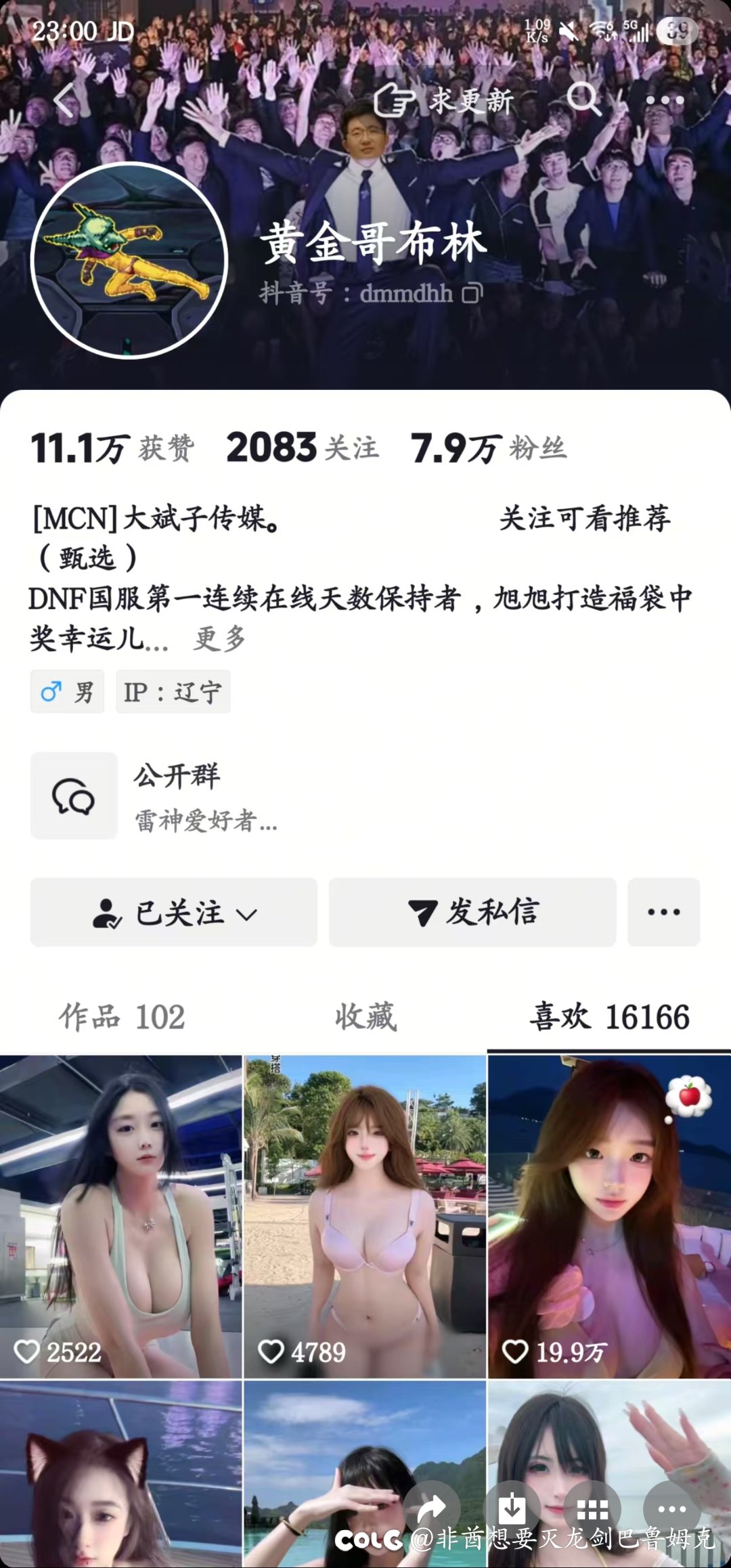Open the liked video with 4789 likes

(x=365, y=1217)
